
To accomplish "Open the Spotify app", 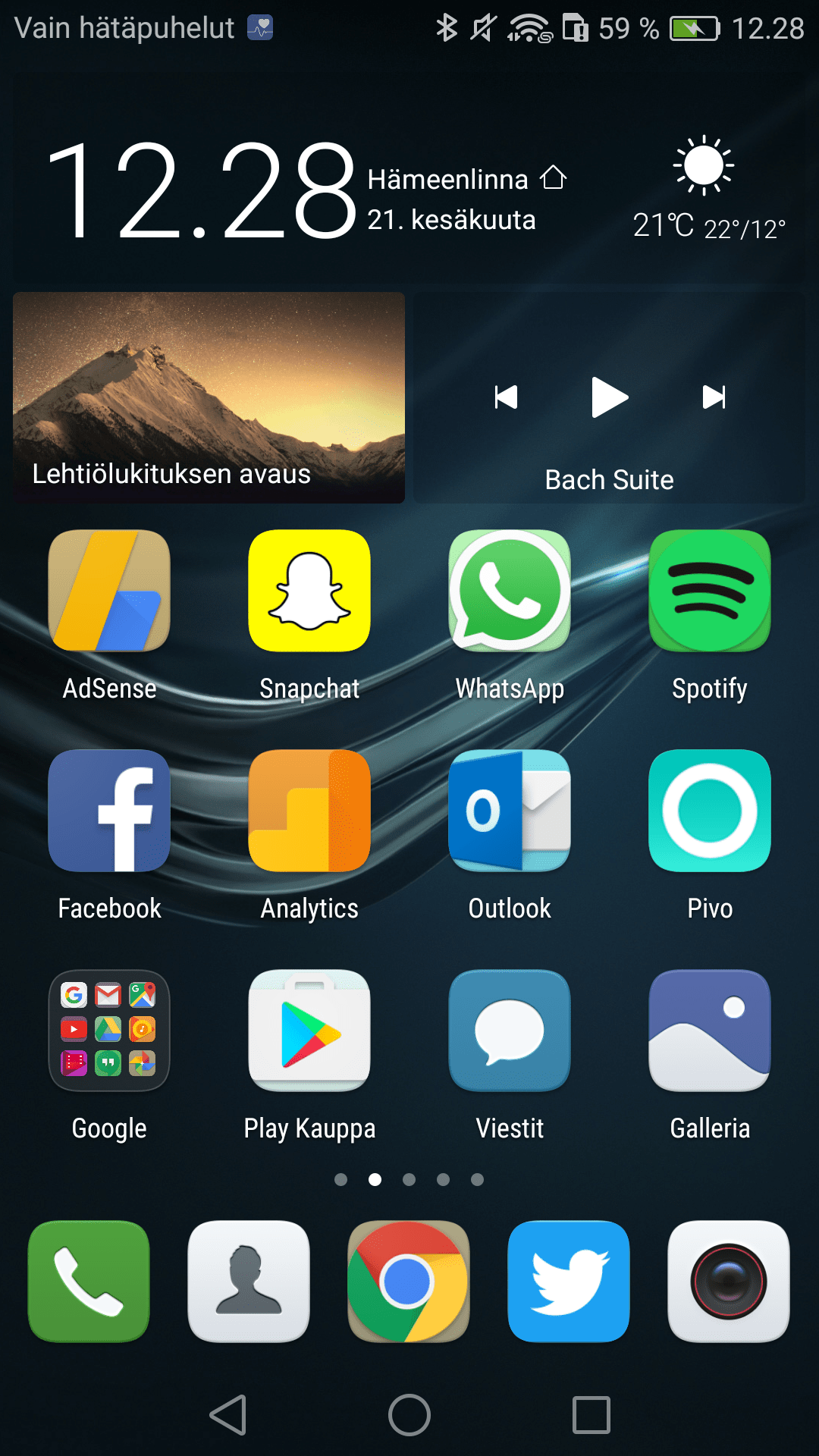I will click(710, 591).
